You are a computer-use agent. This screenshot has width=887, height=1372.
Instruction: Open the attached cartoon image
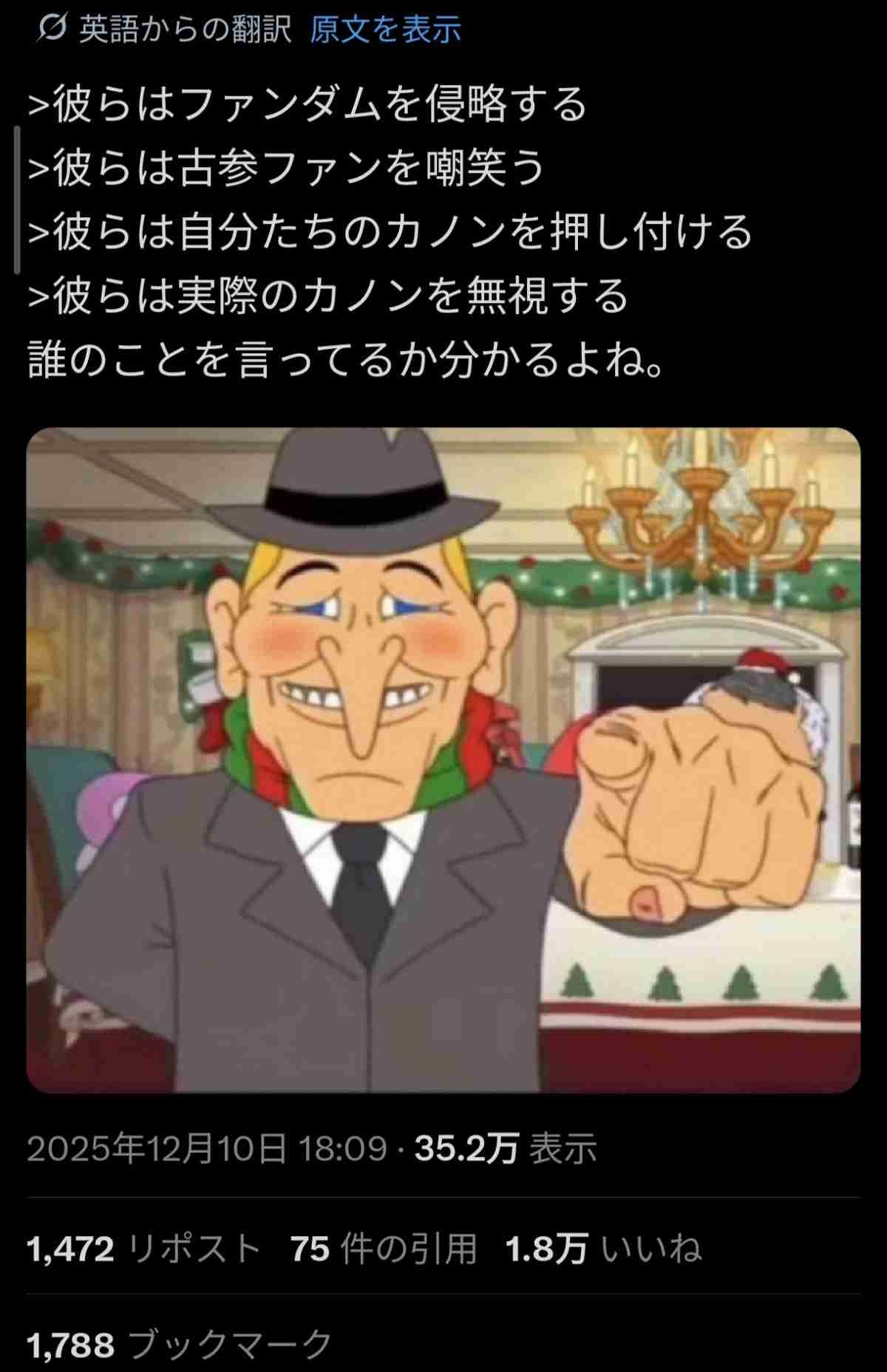pos(443,760)
